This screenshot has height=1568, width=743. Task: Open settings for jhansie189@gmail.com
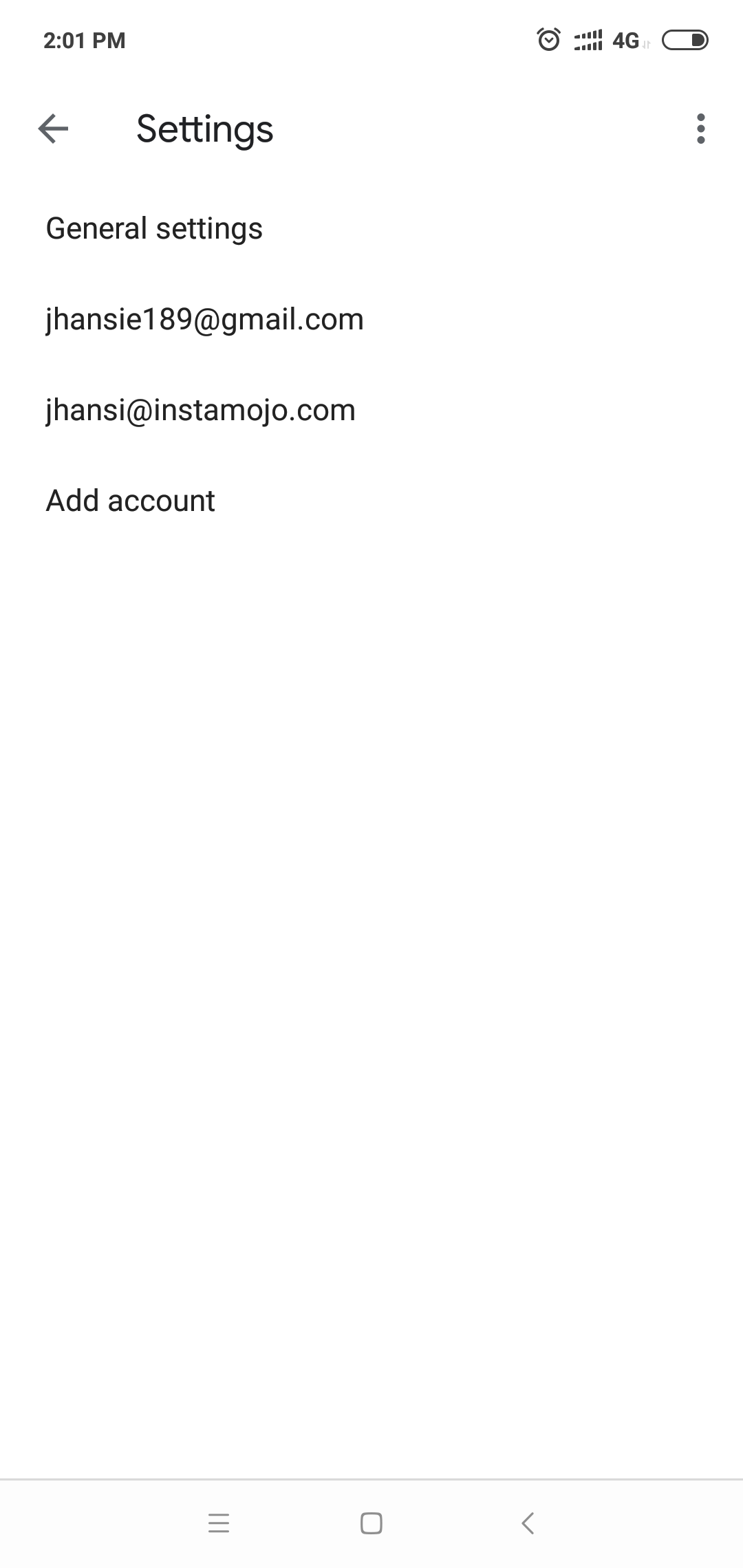coord(371,319)
